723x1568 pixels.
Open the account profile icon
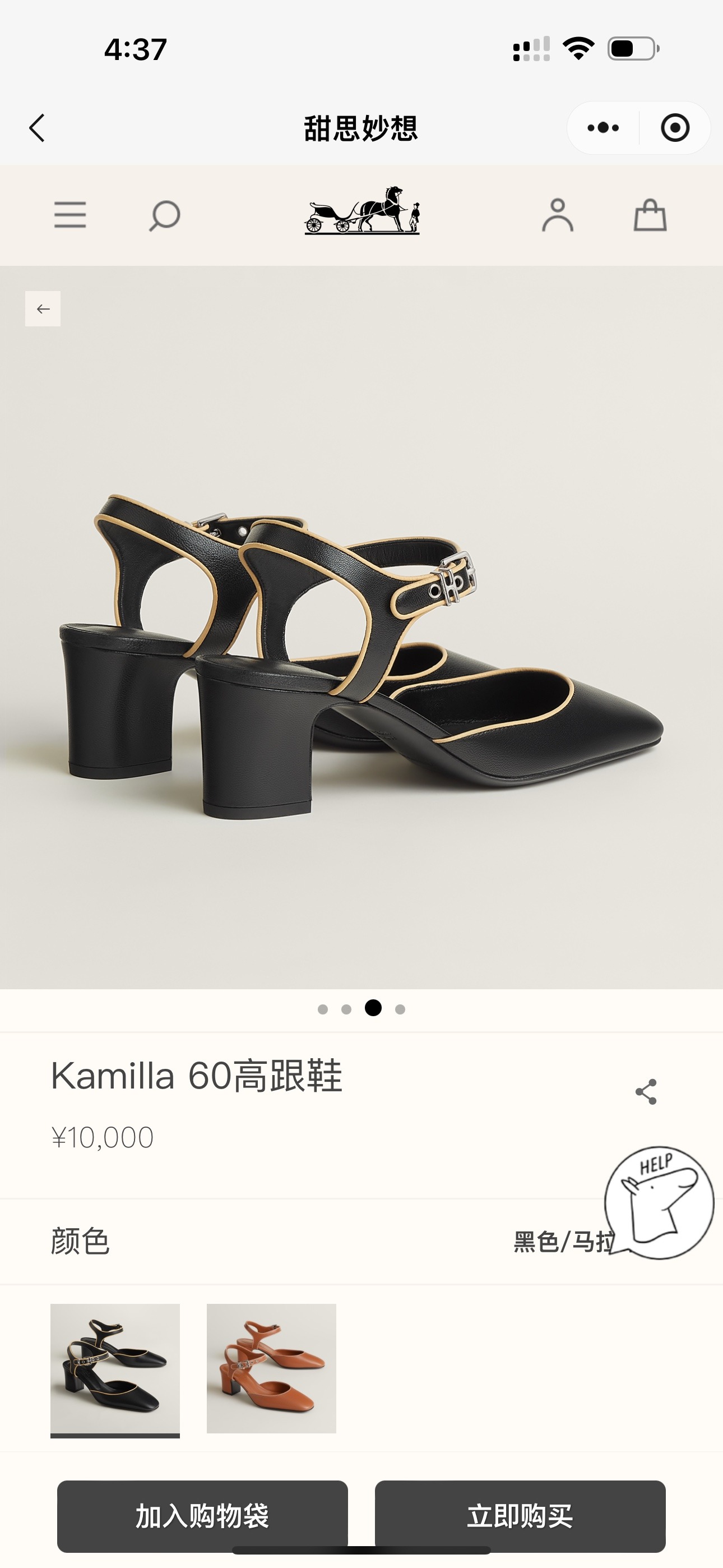click(558, 215)
